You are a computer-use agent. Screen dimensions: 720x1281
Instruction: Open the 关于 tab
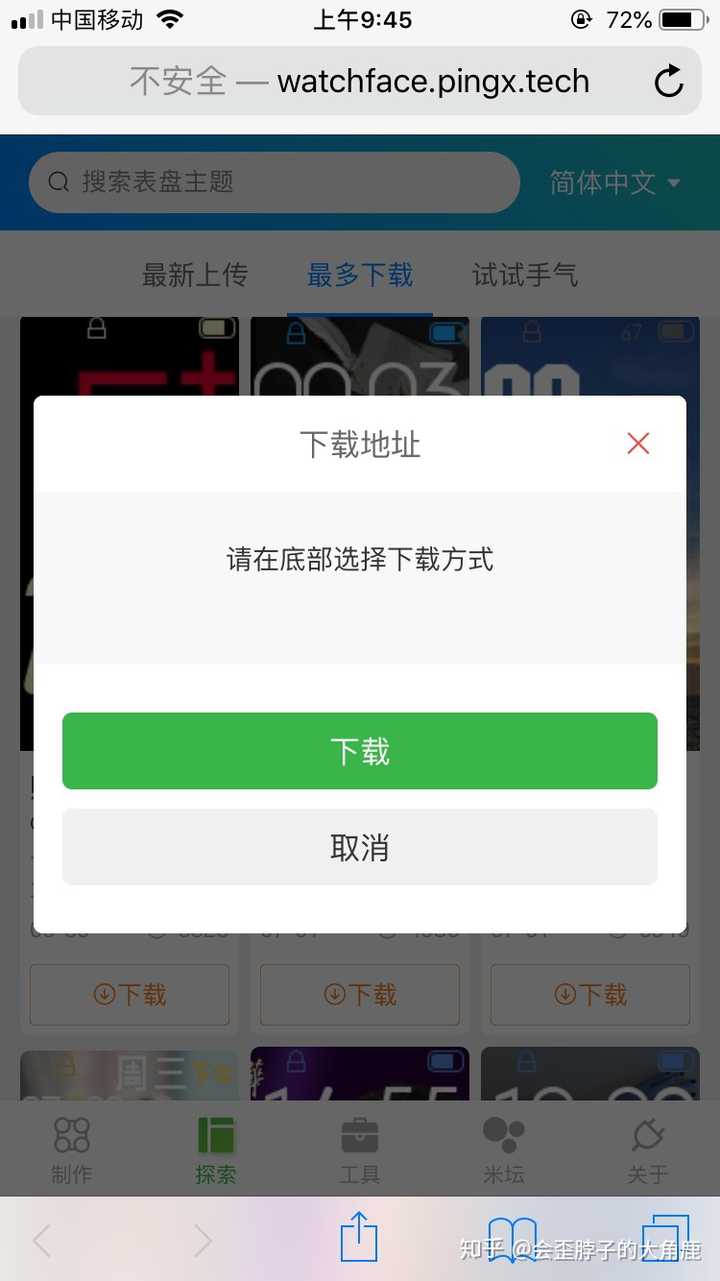pyautogui.click(x=647, y=1150)
